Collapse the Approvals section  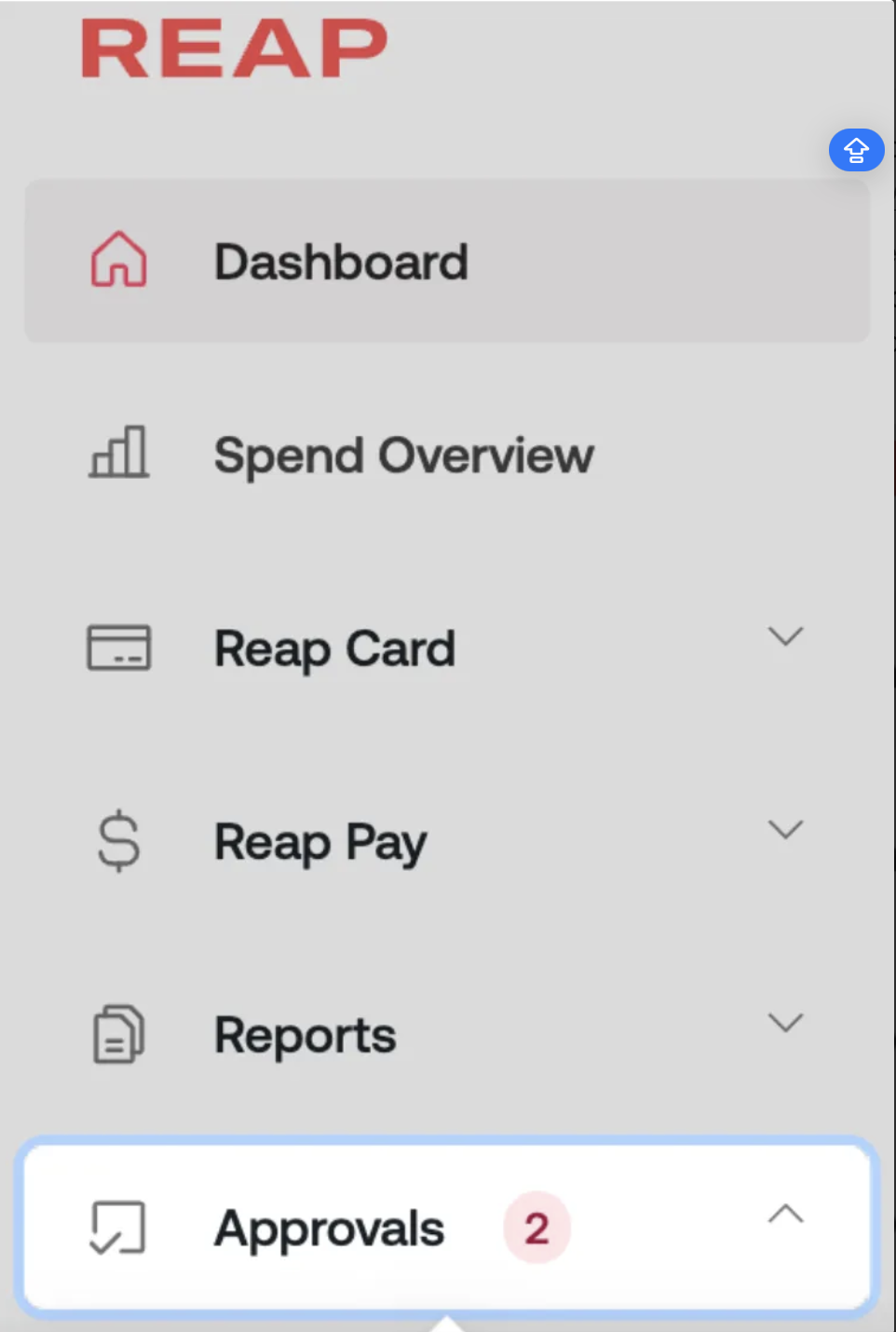coord(785,1215)
